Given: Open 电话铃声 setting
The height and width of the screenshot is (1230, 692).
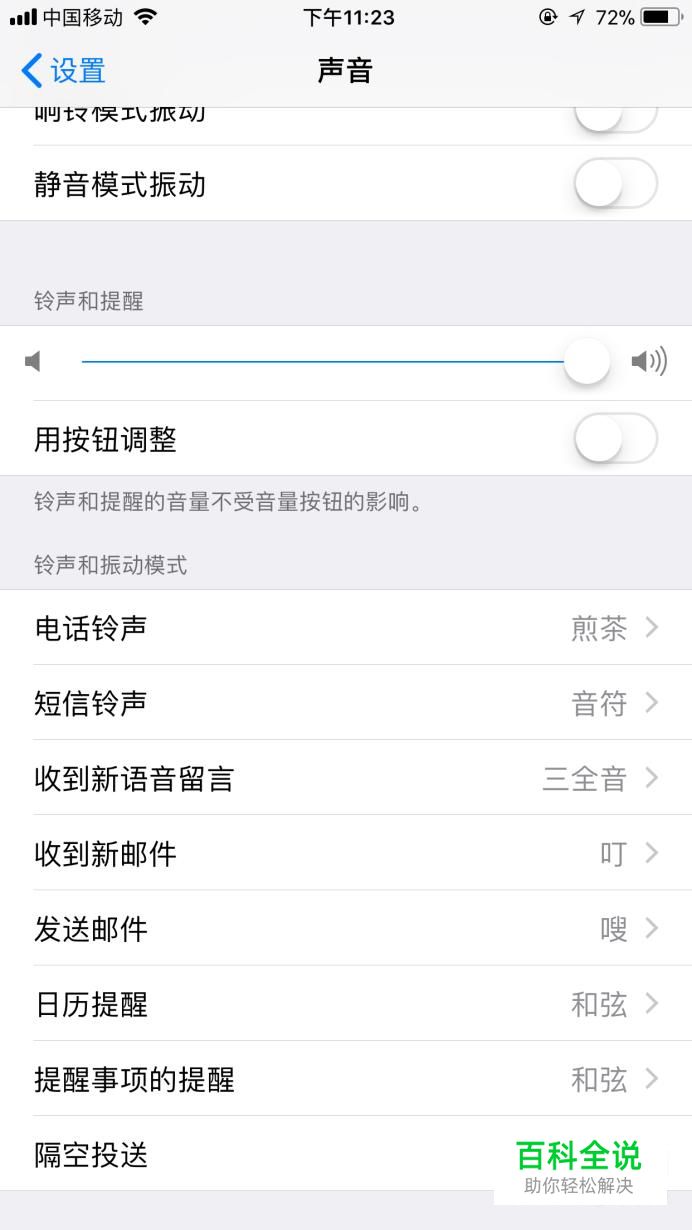Looking at the screenshot, I should coord(346,628).
